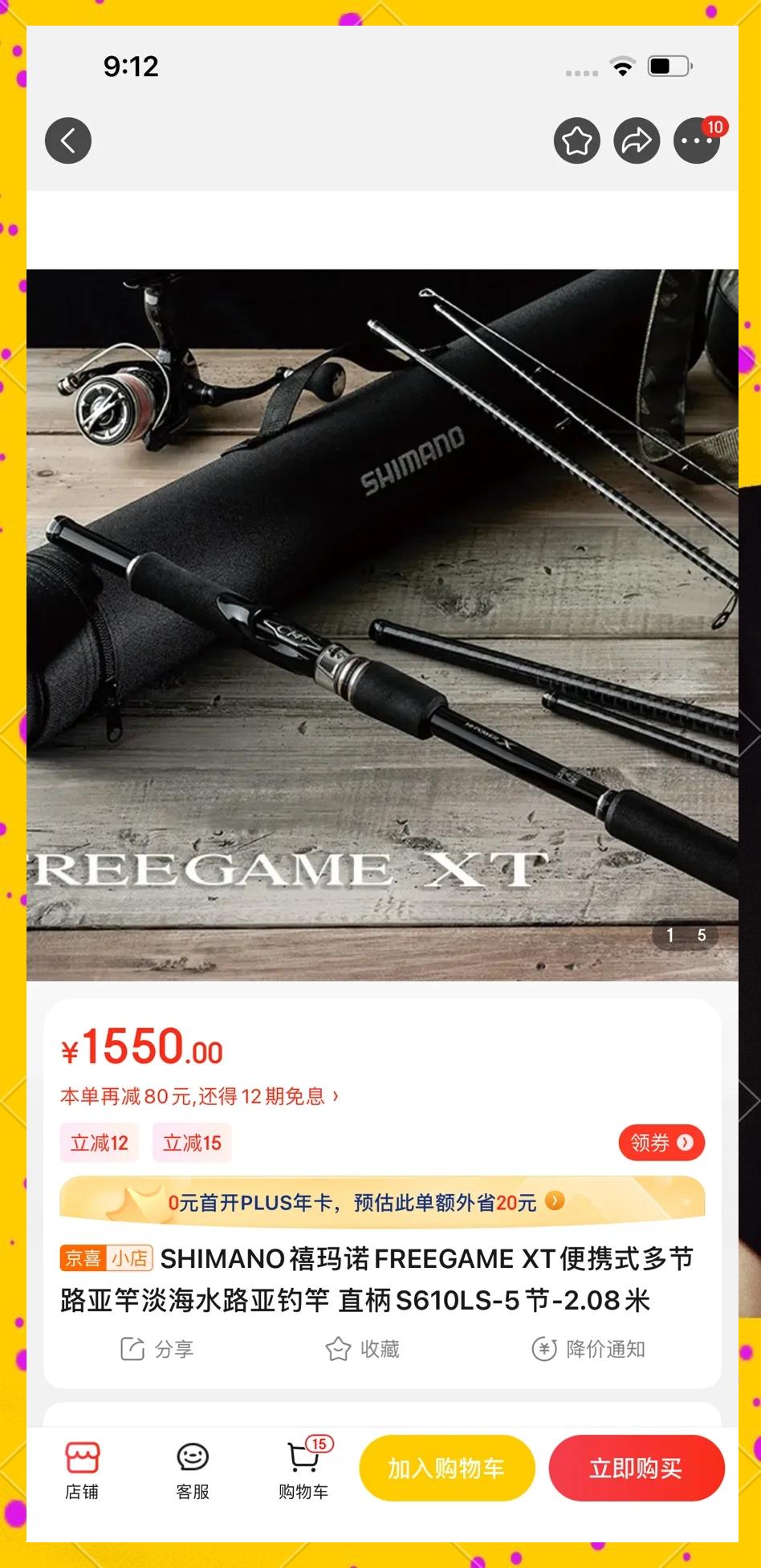Tap the star icon to favorite the product
Viewport: 761px width, 1568px height.
[x=577, y=140]
